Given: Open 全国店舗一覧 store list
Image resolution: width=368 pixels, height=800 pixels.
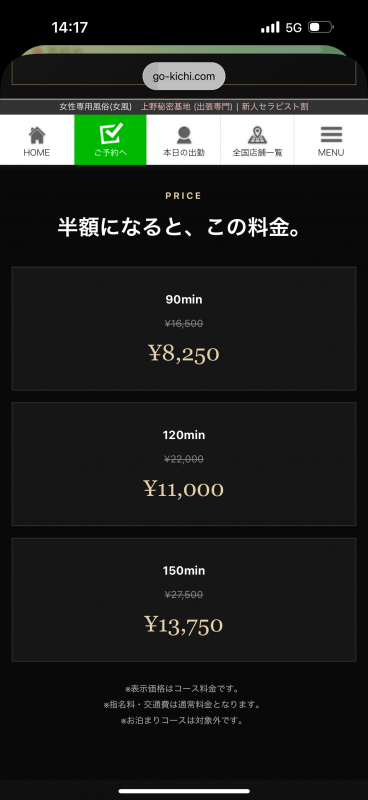Looking at the screenshot, I should [x=257, y=140].
